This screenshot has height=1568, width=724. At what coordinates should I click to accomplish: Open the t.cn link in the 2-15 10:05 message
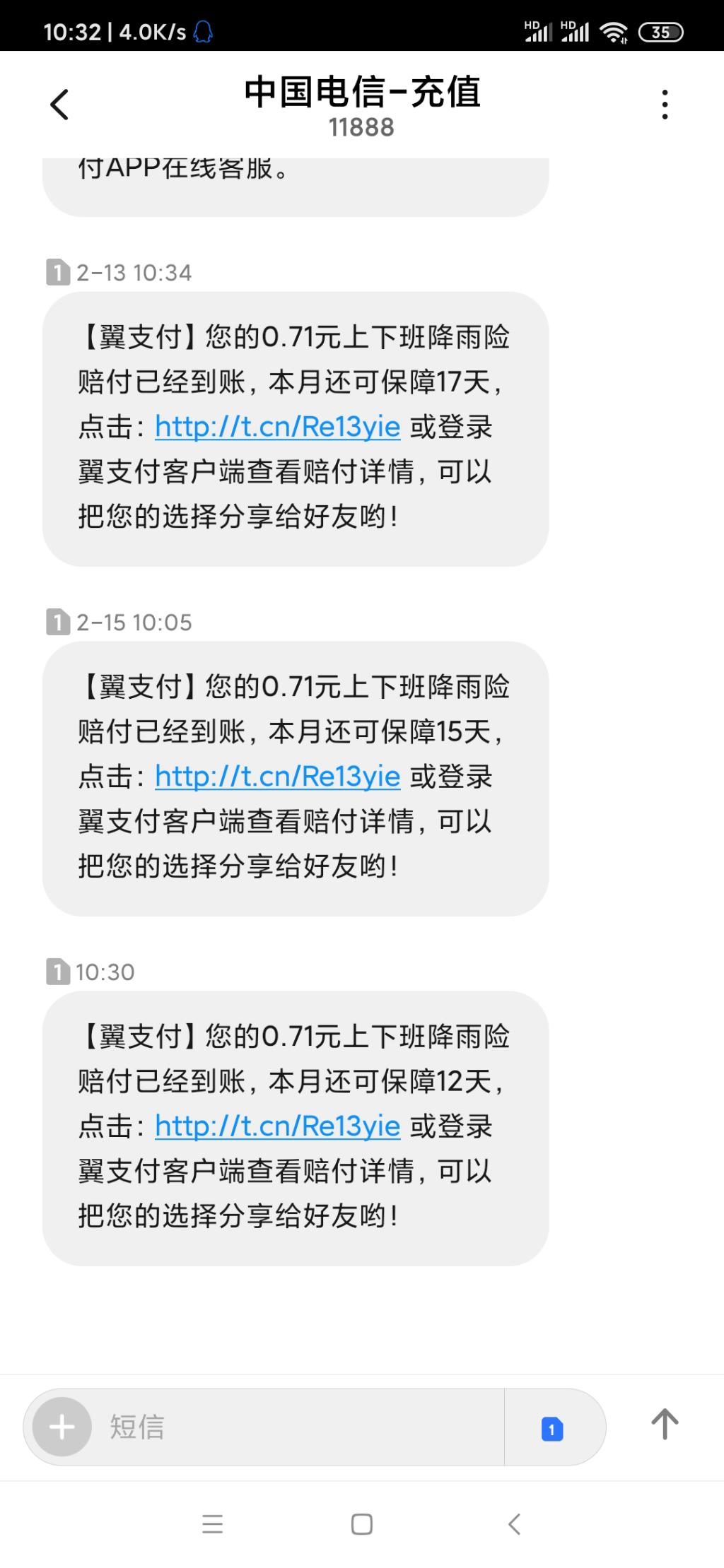pyautogui.click(x=278, y=777)
